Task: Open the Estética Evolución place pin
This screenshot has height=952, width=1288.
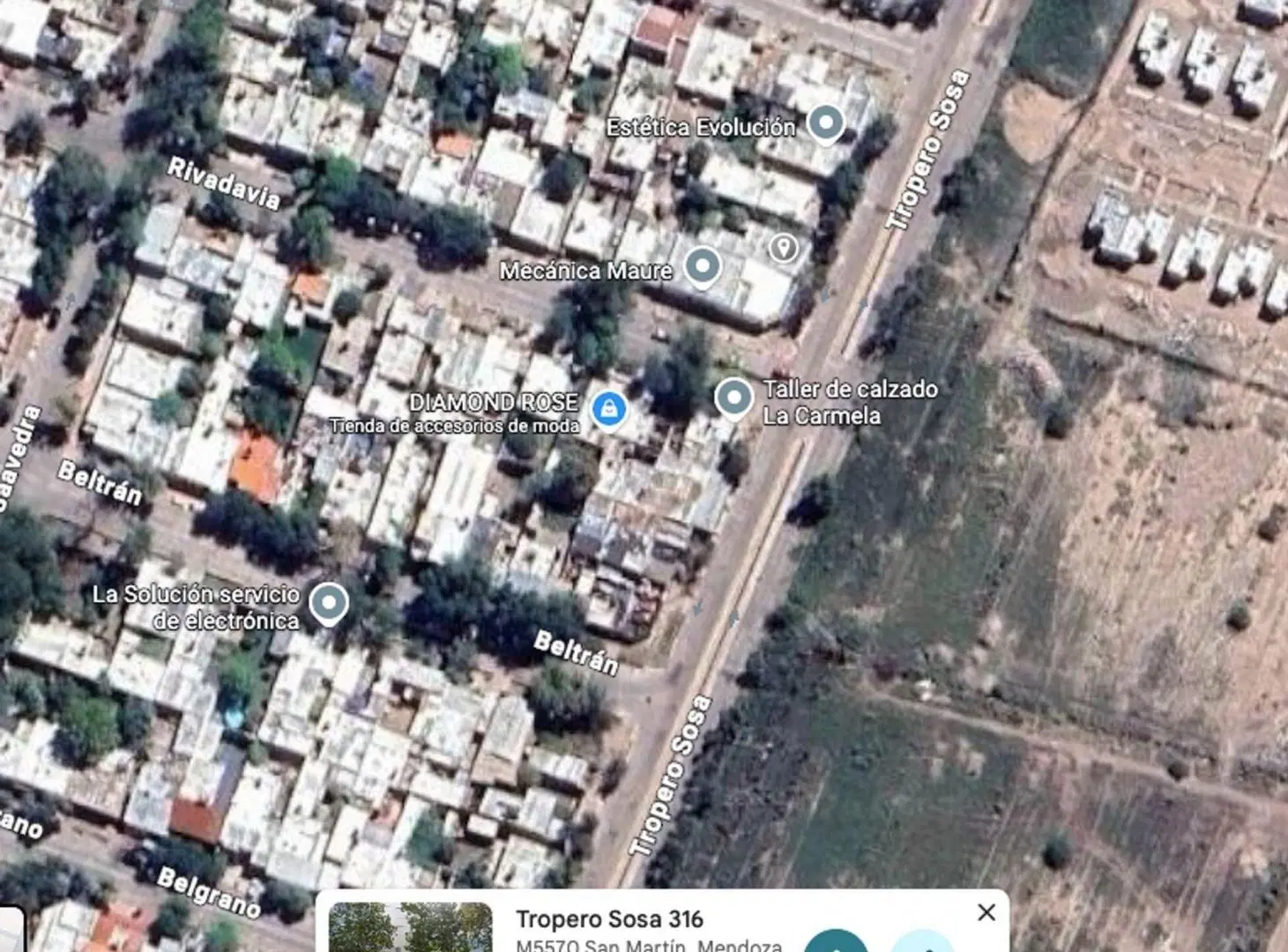Action: click(826, 124)
